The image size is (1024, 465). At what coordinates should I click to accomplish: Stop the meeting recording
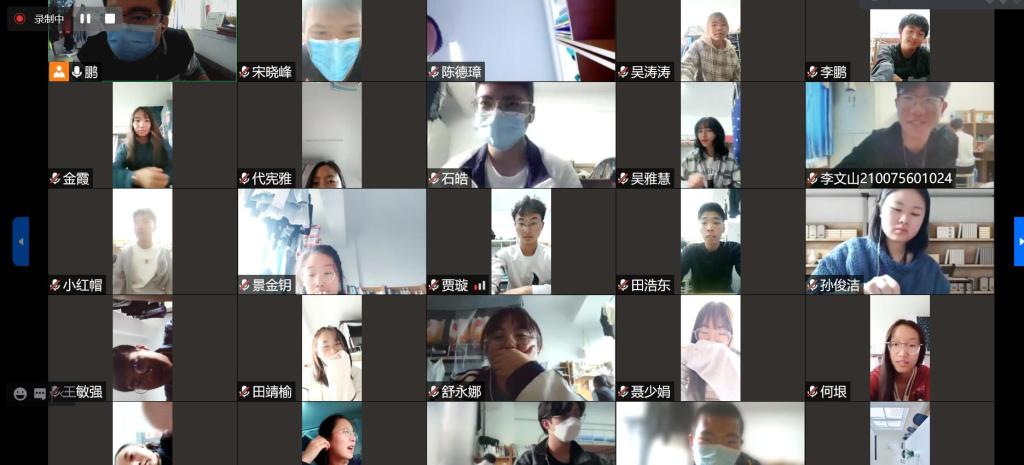109,18
